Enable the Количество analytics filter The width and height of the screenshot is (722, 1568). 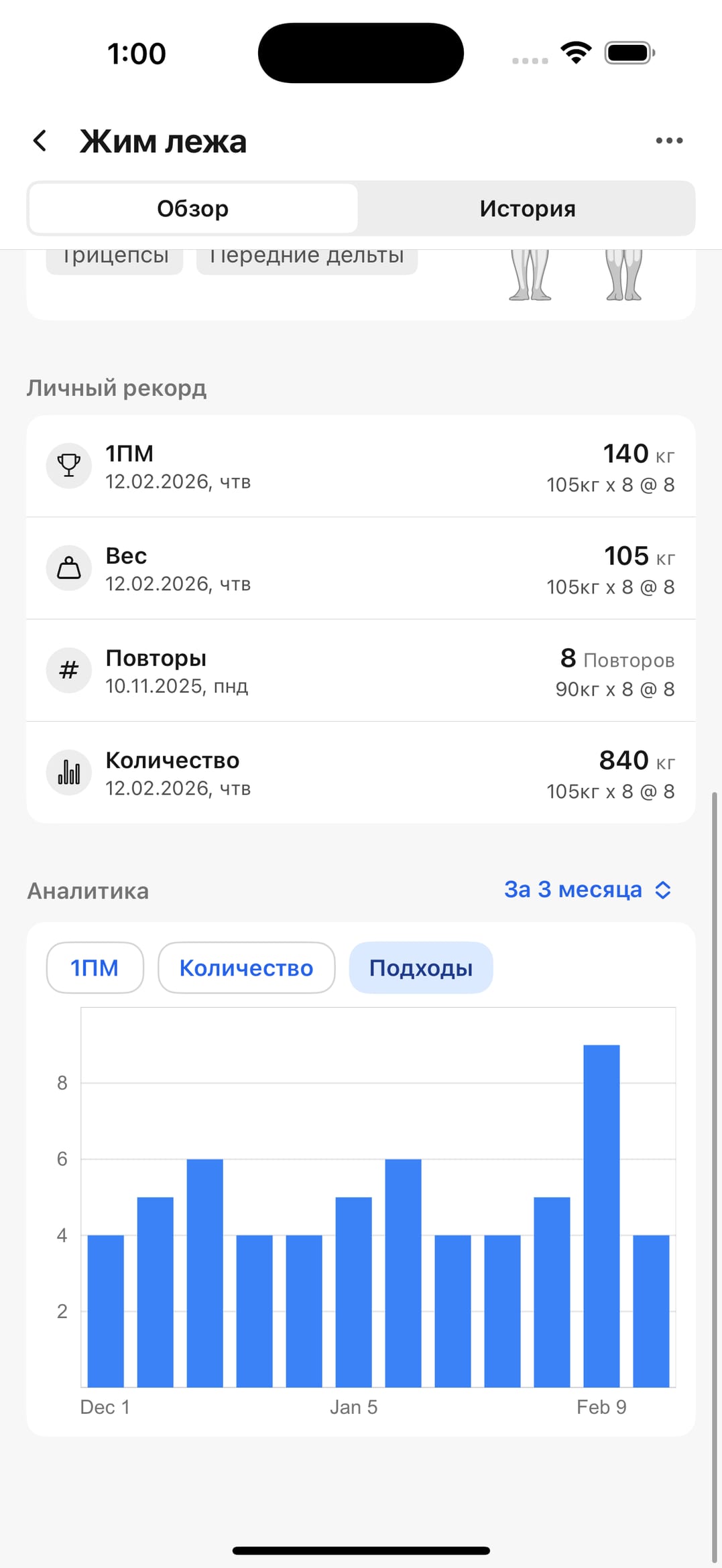(x=246, y=968)
